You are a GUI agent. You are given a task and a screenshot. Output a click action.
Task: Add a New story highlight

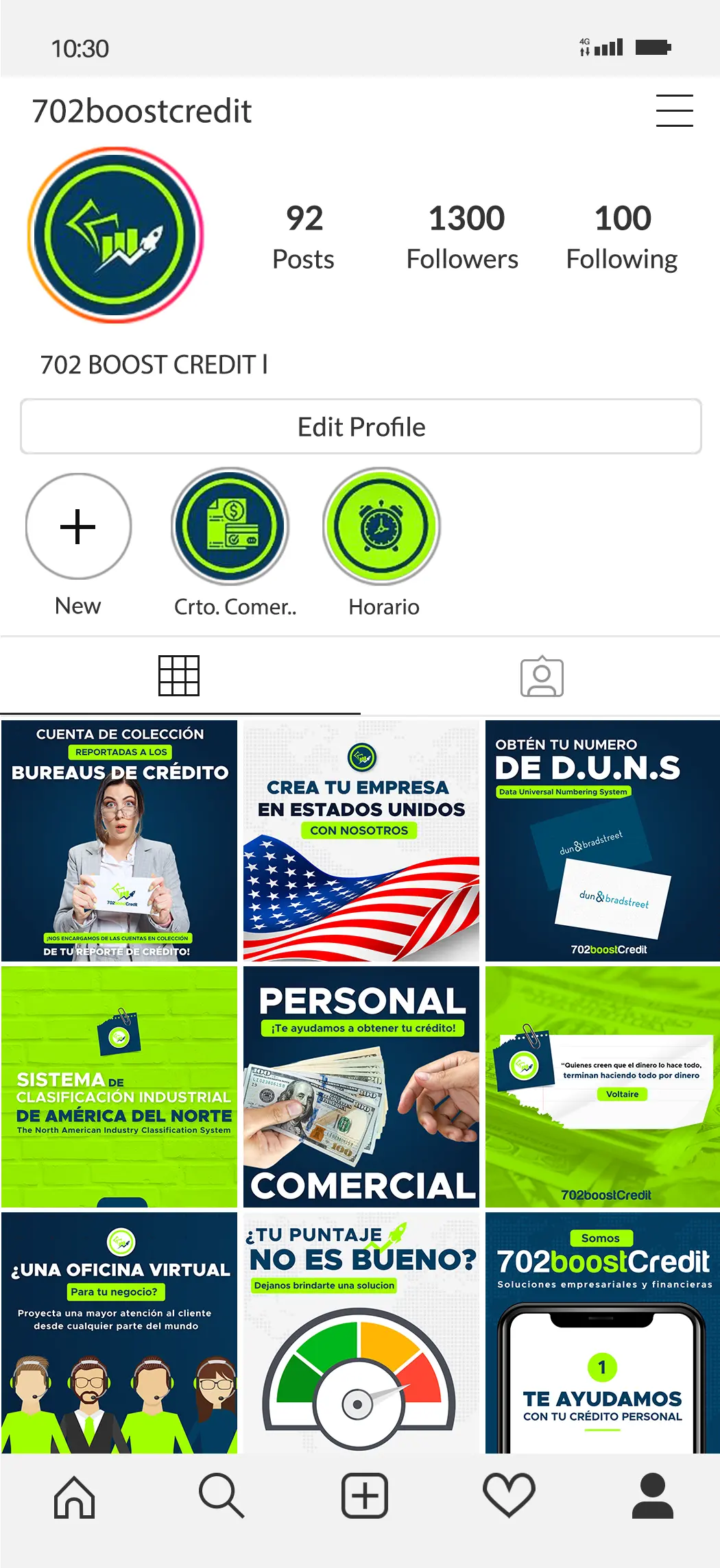(x=78, y=526)
